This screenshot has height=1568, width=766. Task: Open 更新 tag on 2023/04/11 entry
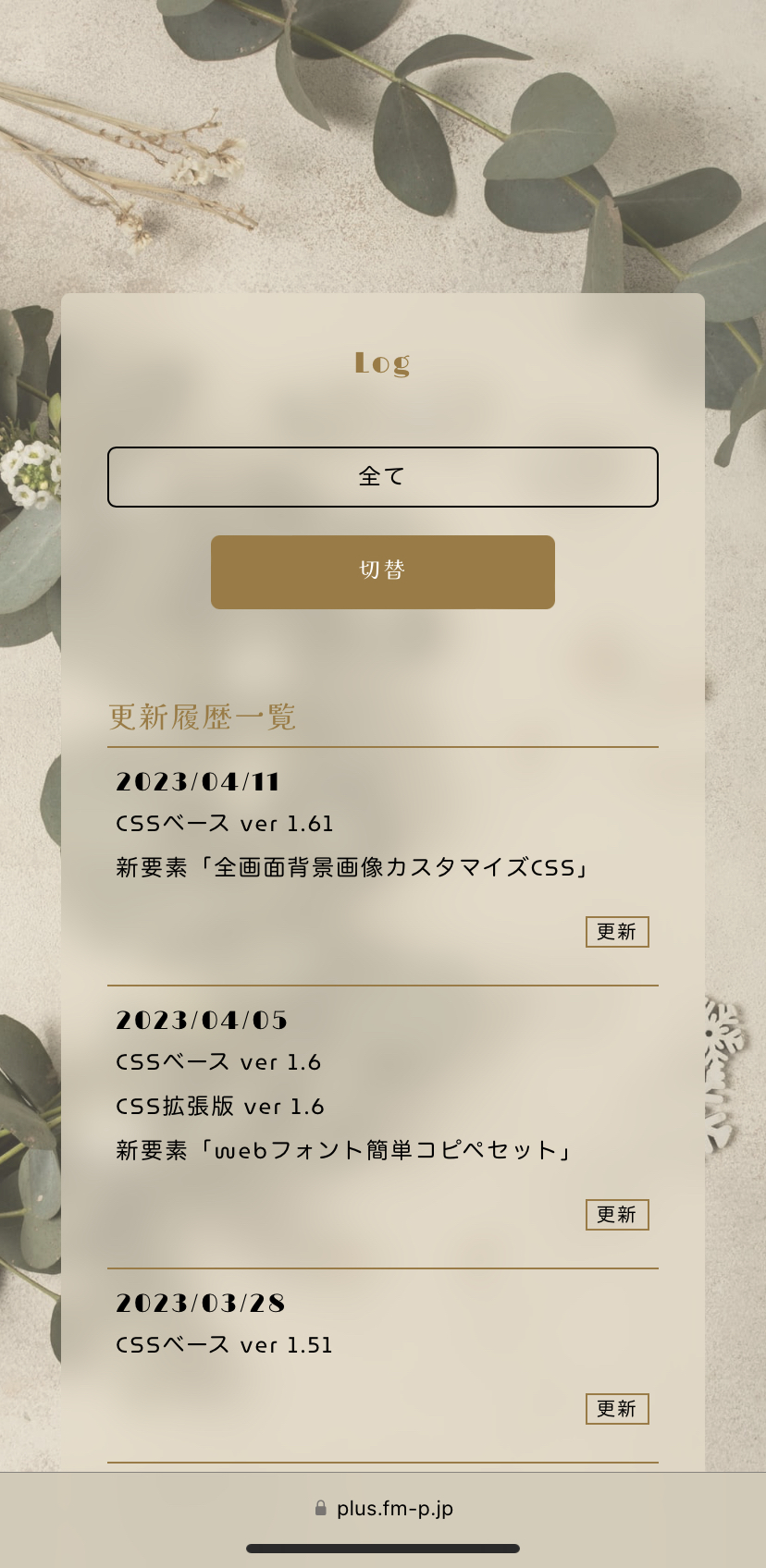(x=617, y=932)
